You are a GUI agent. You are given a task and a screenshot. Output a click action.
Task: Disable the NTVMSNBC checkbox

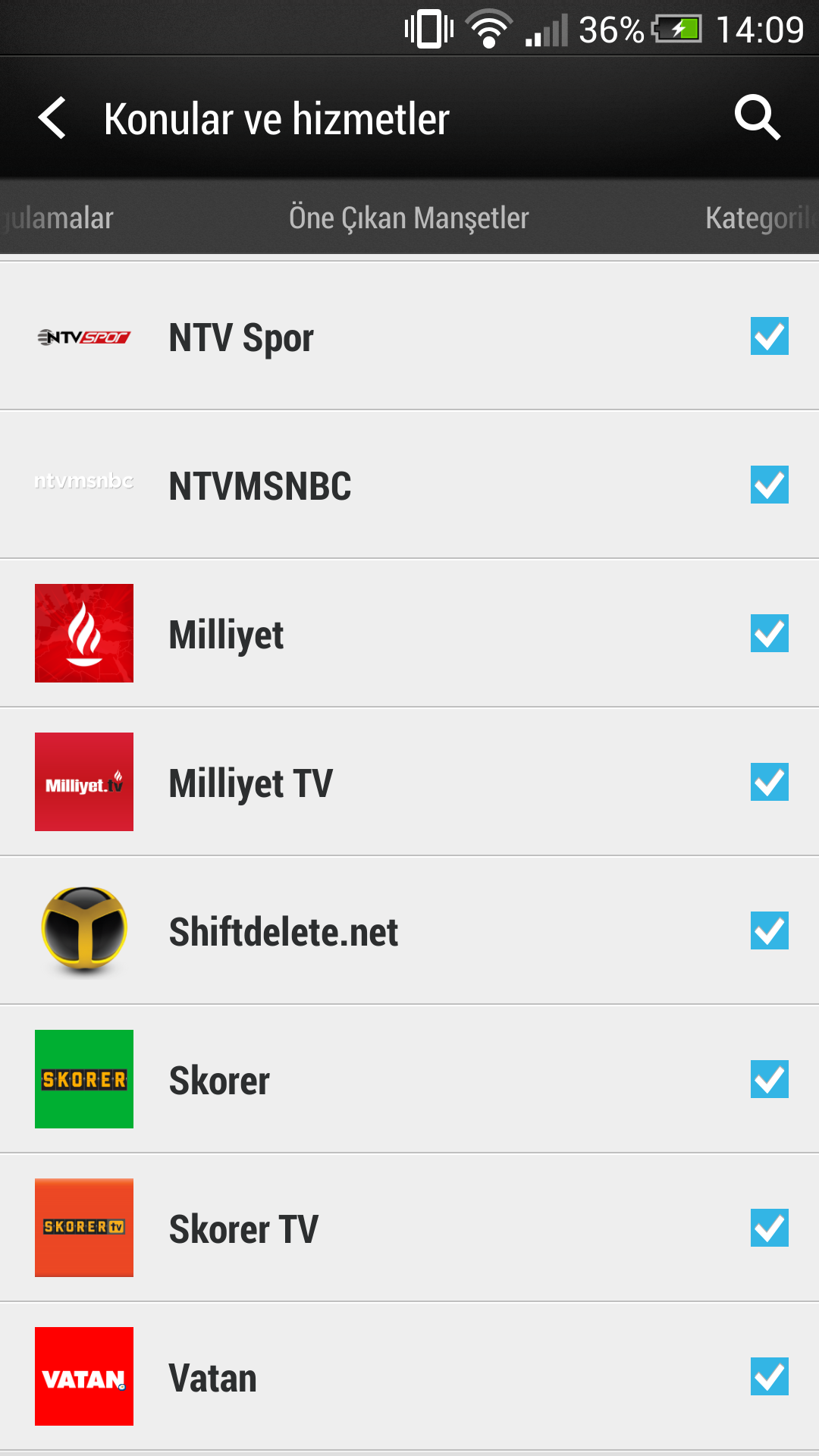770,485
